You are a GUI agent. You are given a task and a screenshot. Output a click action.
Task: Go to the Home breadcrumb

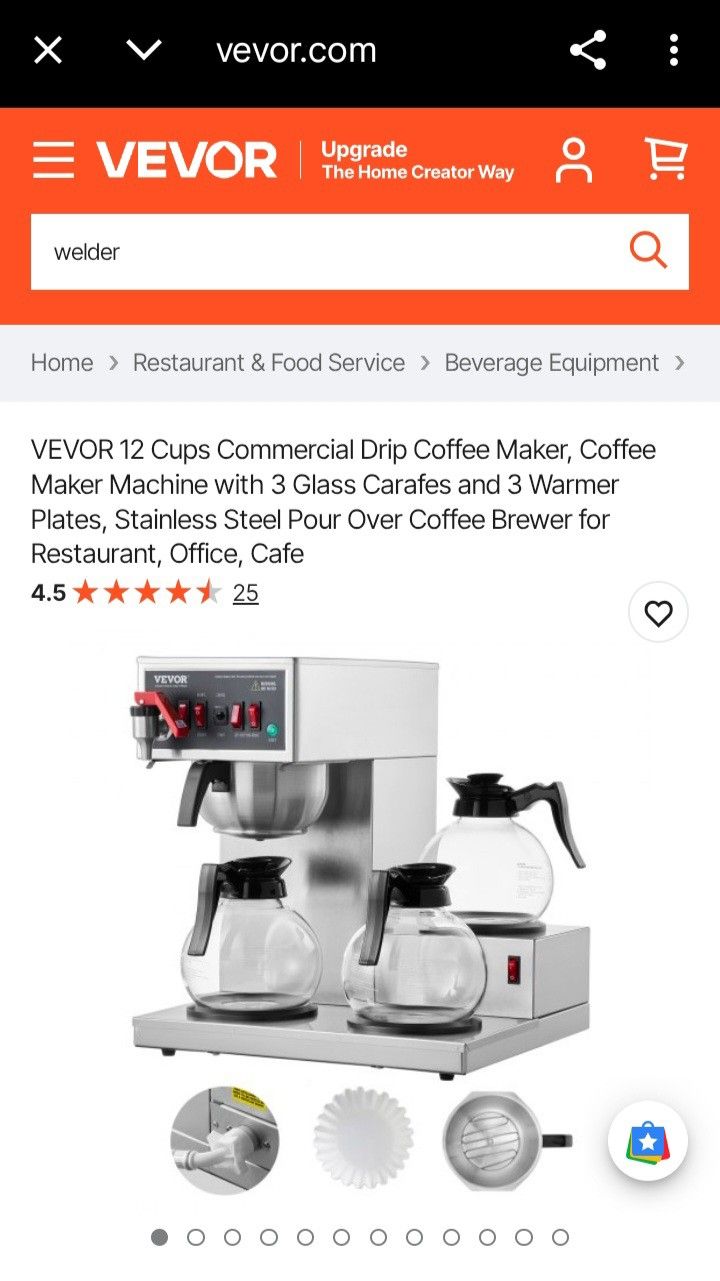coord(62,363)
